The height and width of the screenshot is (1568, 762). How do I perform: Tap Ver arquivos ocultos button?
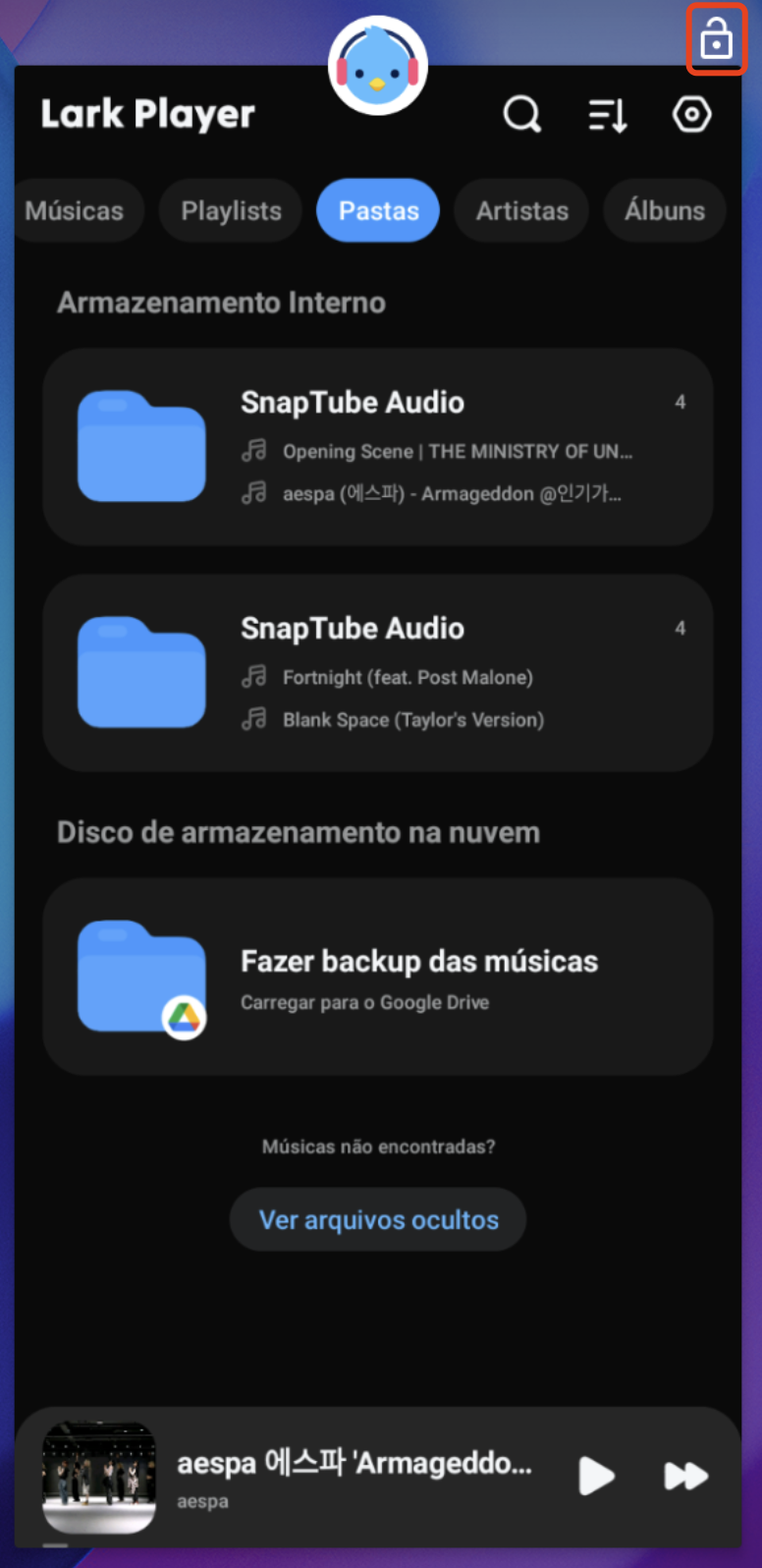378,1220
